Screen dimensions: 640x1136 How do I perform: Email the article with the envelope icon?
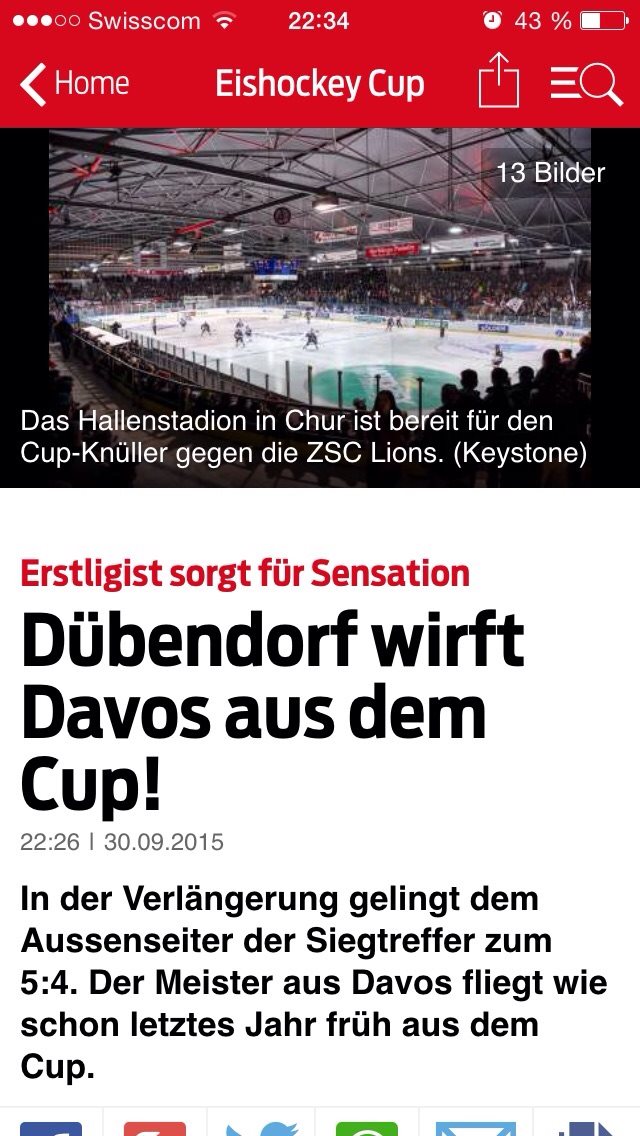click(x=475, y=1128)
